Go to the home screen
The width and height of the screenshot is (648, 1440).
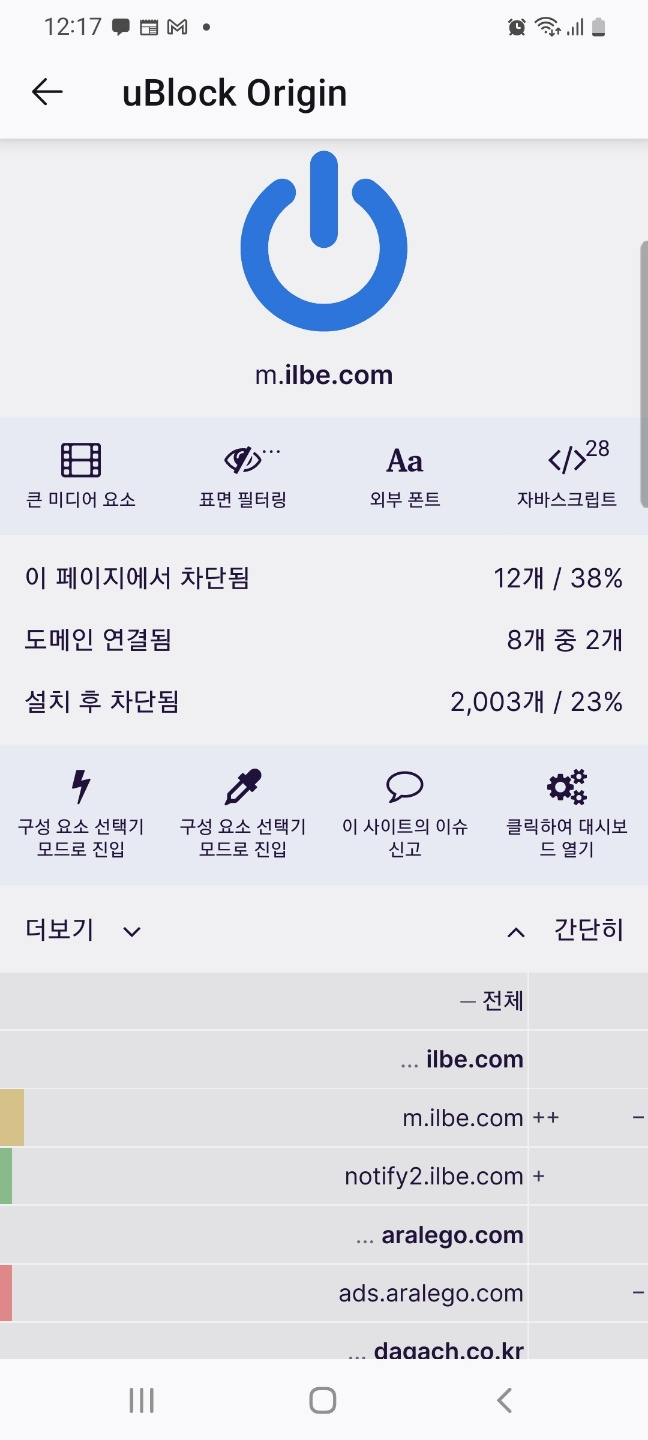click(323, 1400)
